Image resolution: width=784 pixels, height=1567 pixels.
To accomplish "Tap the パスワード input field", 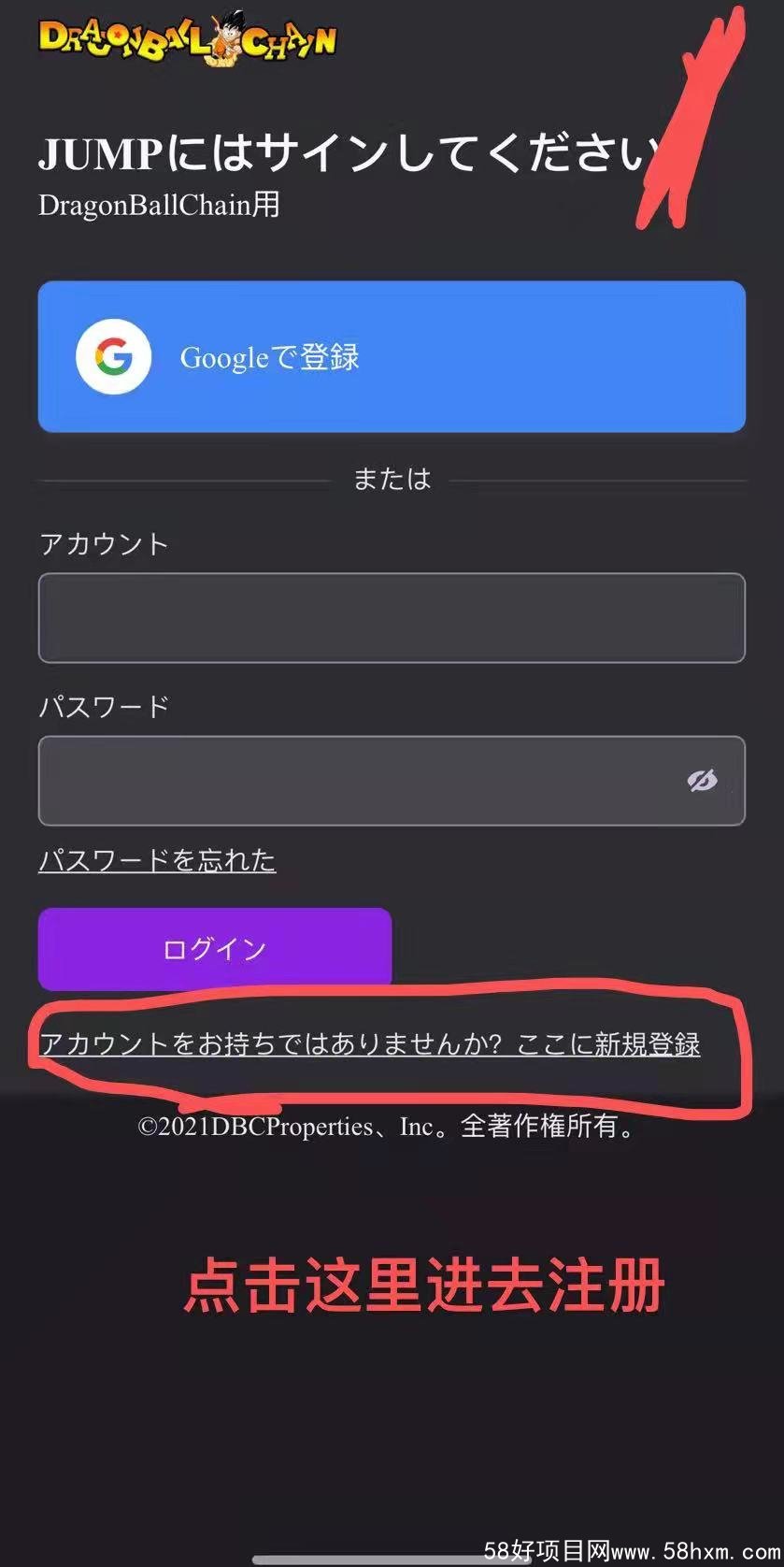I will (392, 781).
